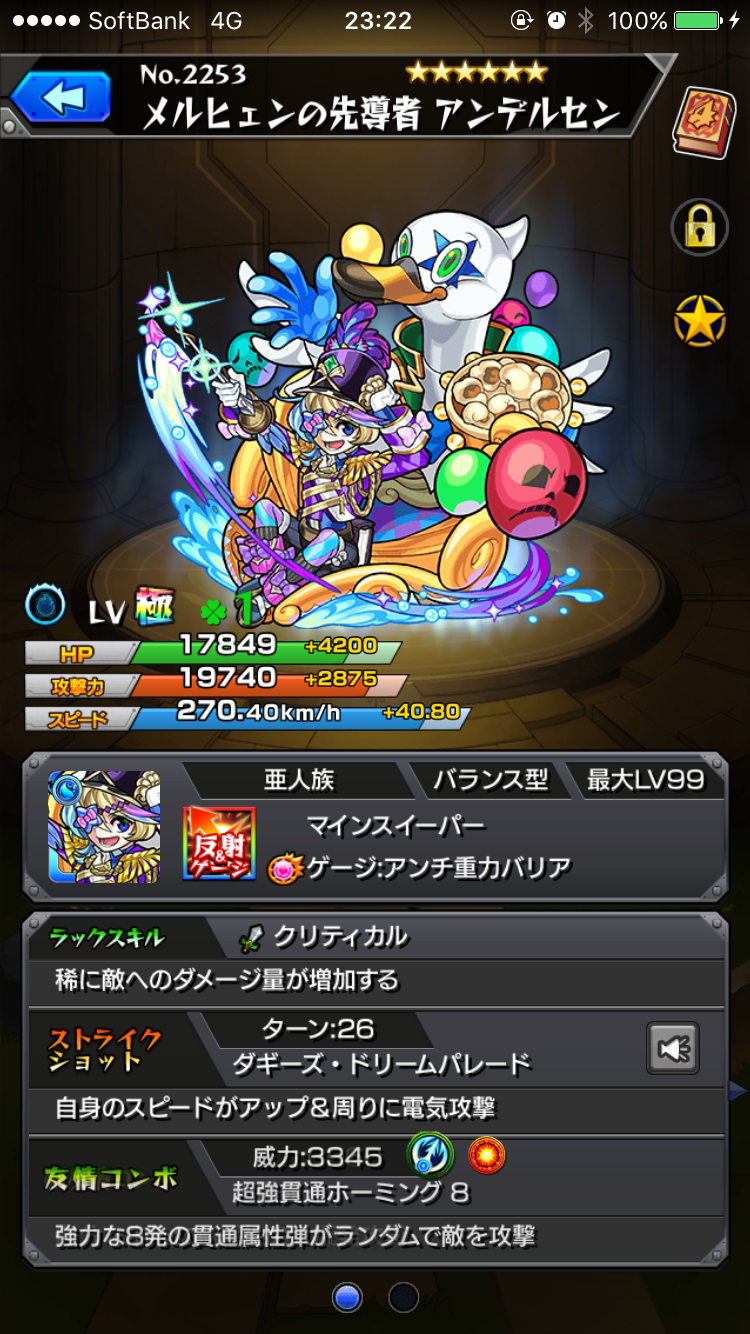Open the monster encyclopedia book icon

[704, 122]
